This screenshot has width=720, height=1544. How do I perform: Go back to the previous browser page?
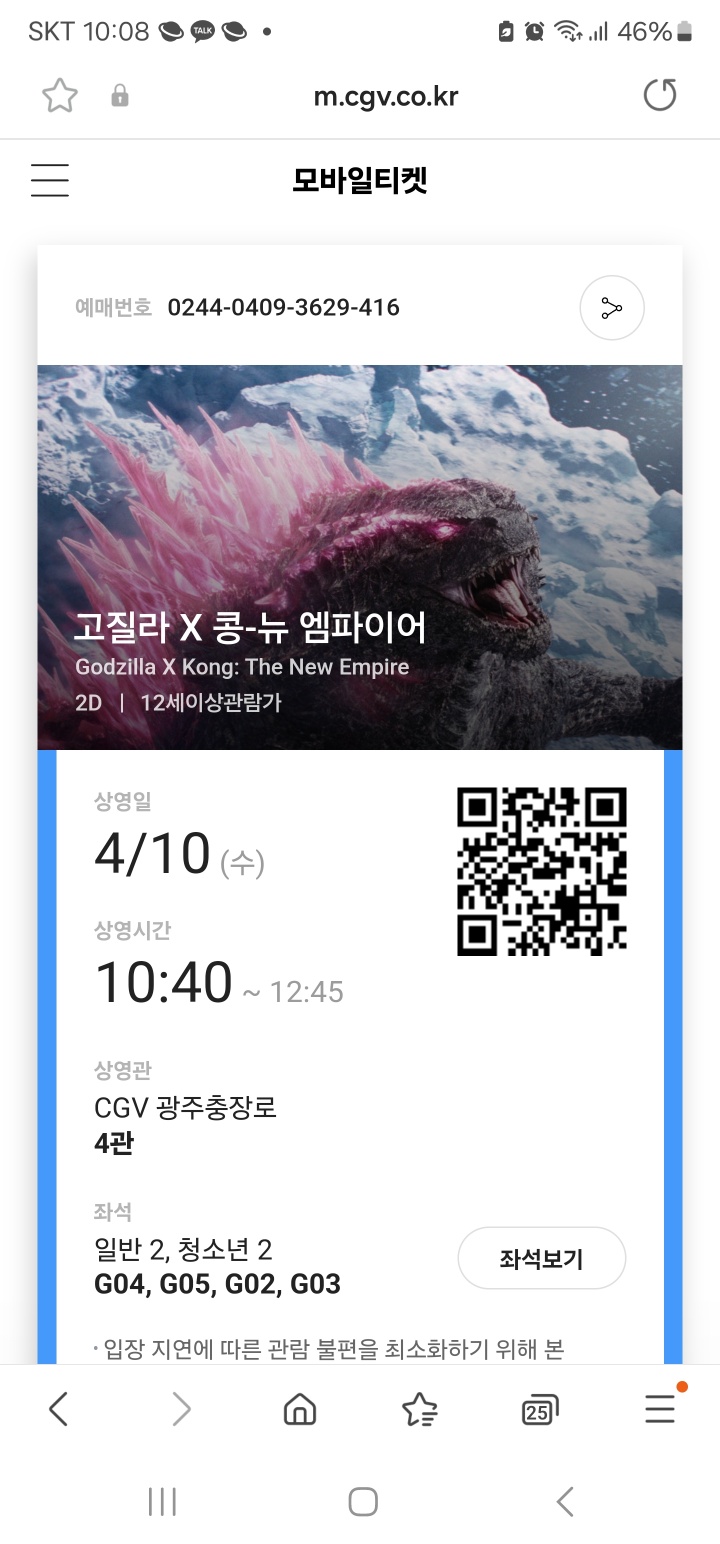coord(59,1410)
